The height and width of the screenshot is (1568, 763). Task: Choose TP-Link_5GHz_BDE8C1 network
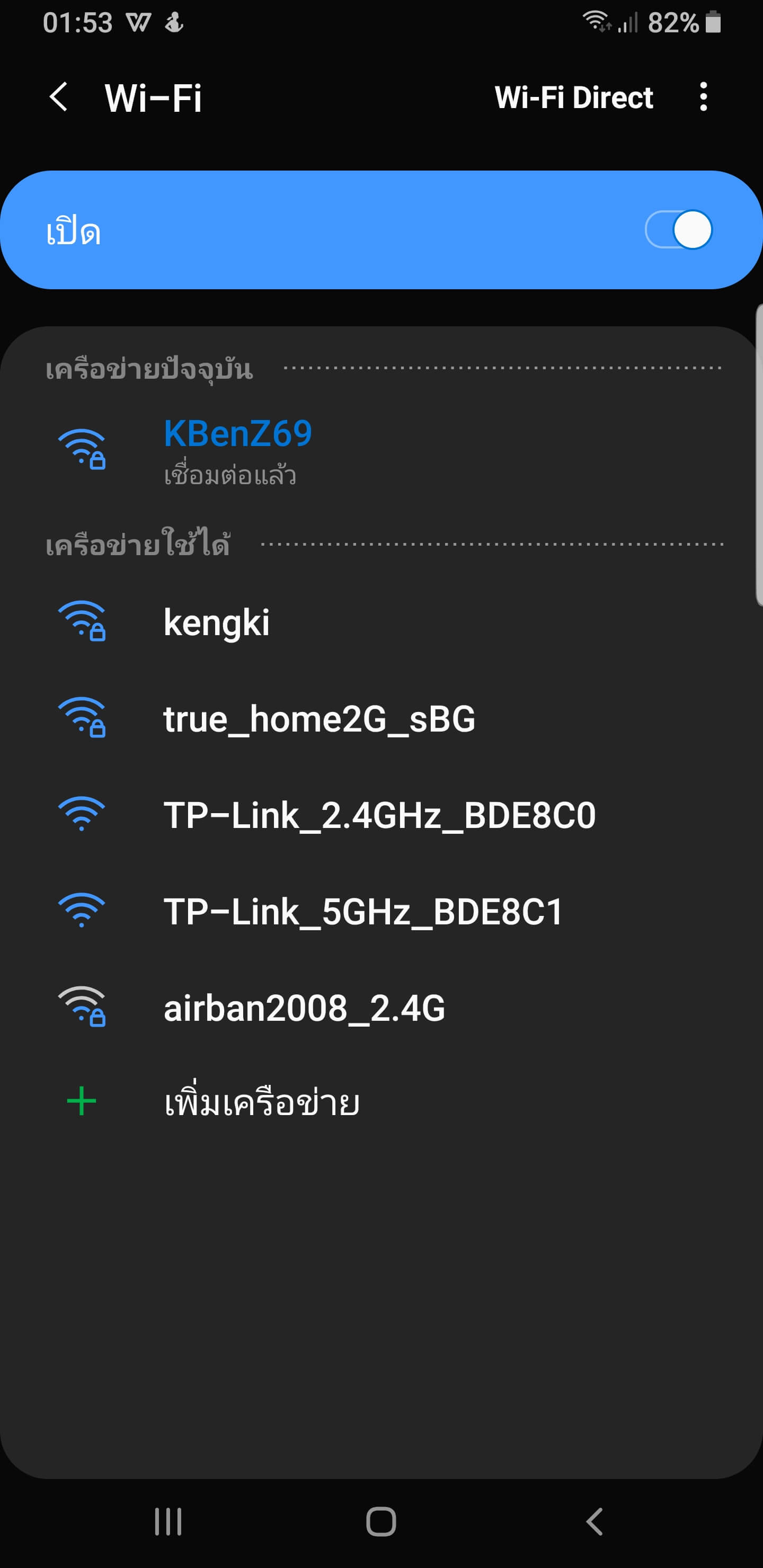tap(363, 911)
